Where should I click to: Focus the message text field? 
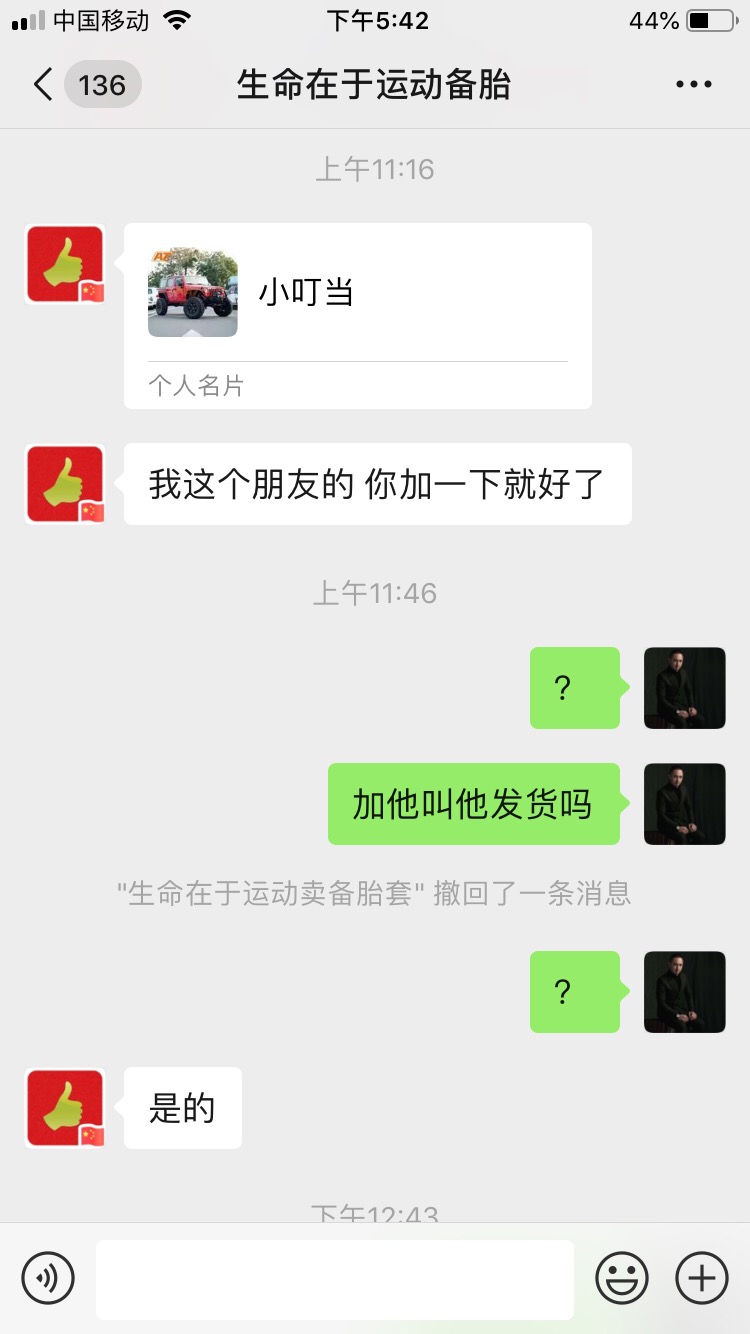tap(334, 1279)
